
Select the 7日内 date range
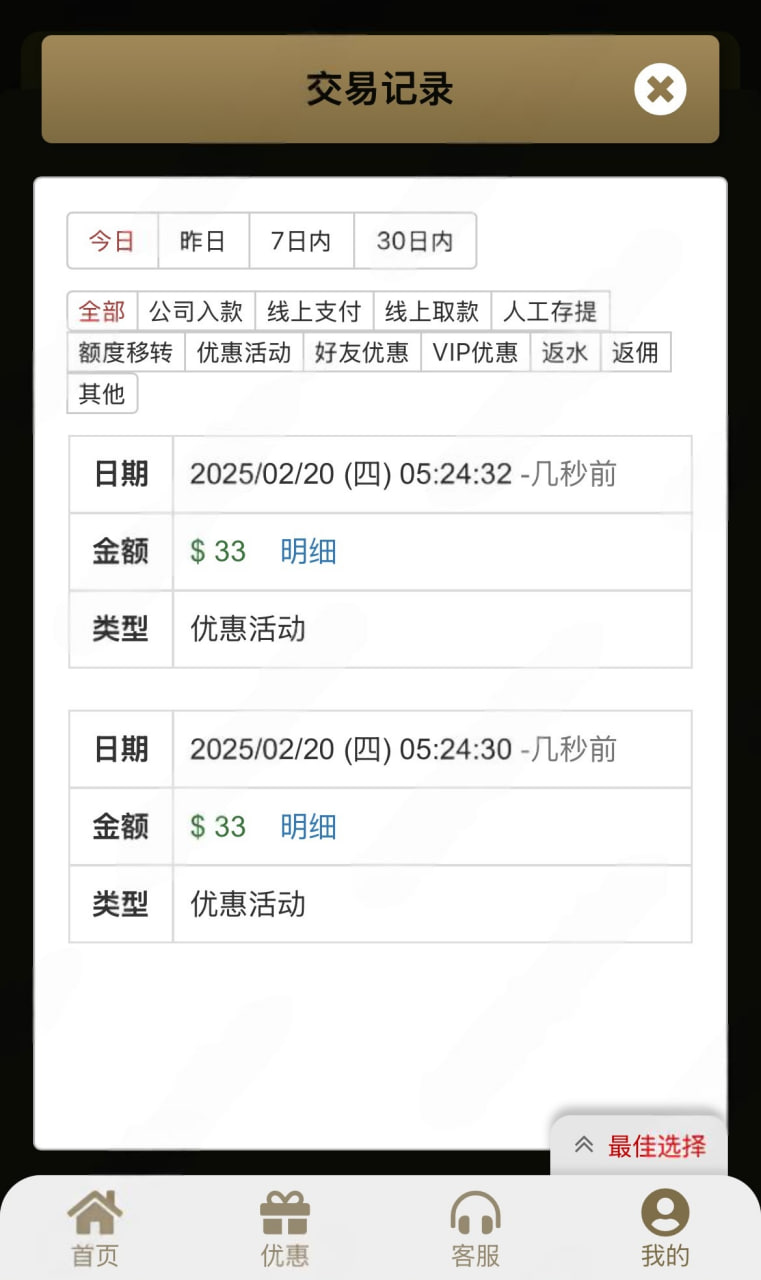(x=301, y=241)
